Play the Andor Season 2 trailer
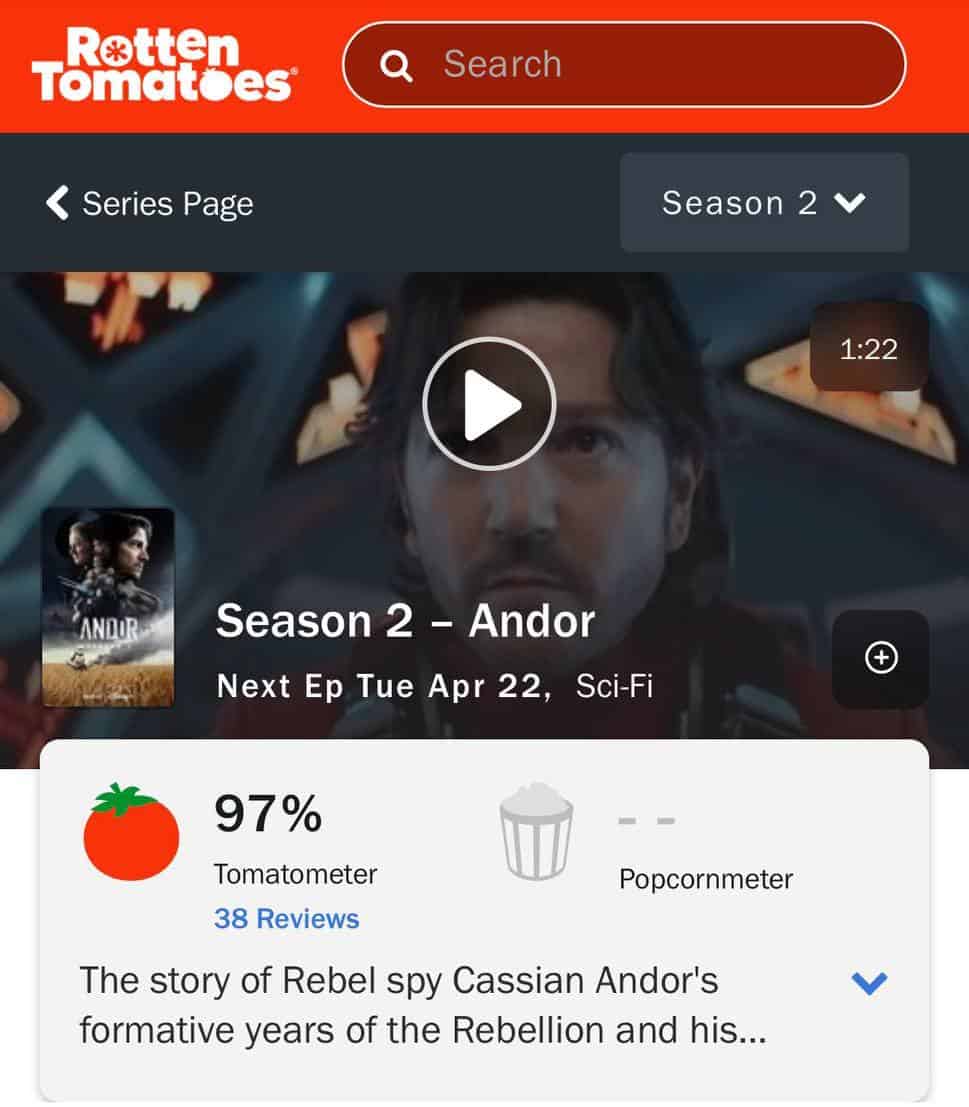The image size is (969, 1107). pyautogui.click(x=489, y=404)
